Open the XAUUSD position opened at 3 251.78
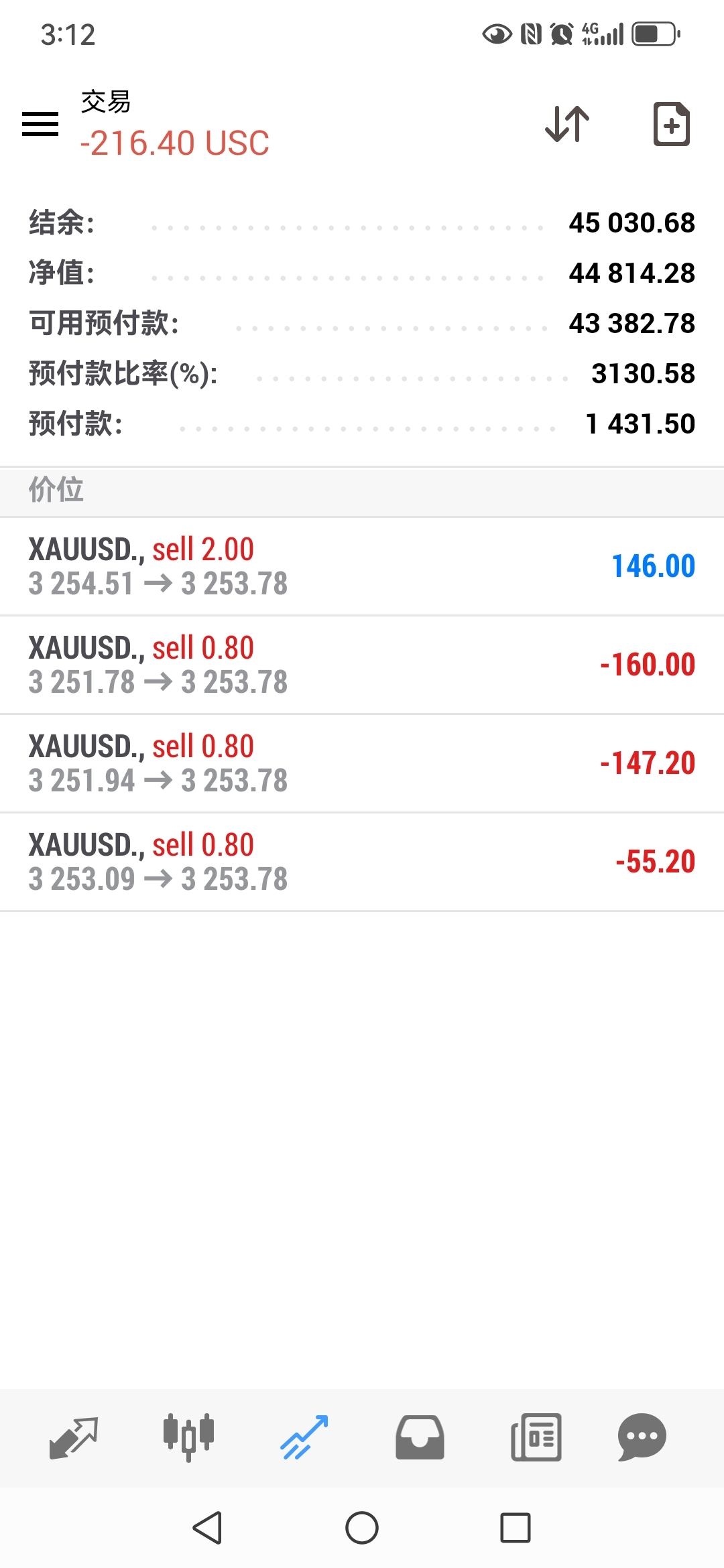The width and height of the screenshot is (724, 1568). coord(362,665)
